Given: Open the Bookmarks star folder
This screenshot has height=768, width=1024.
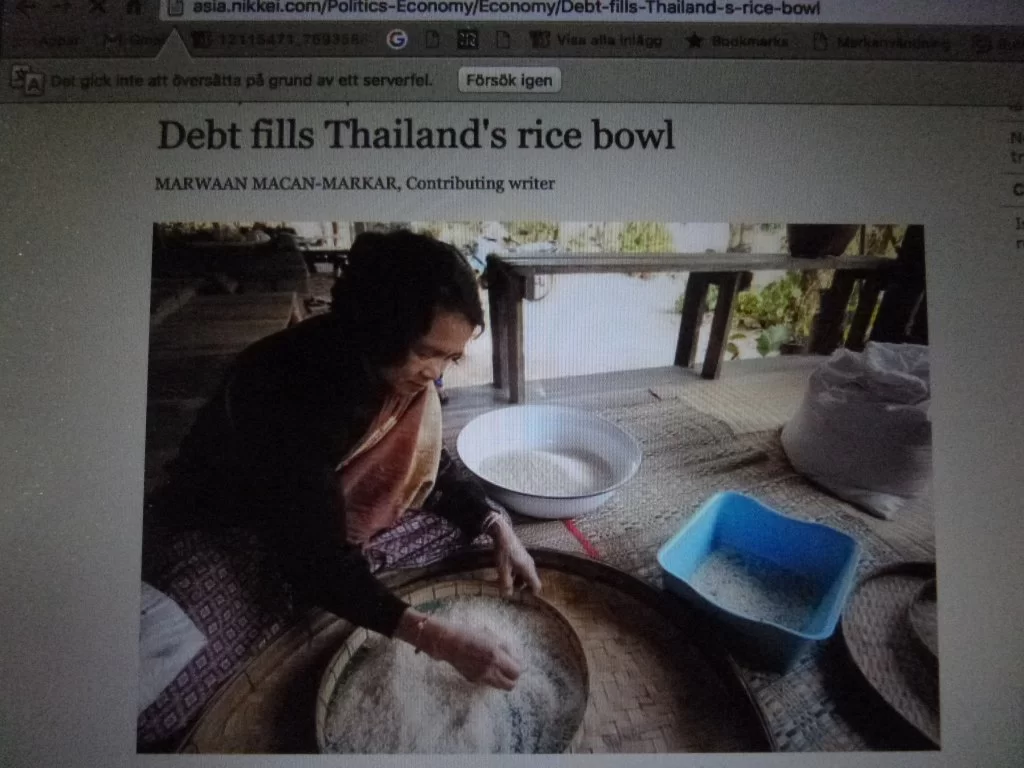Looking at the screenshot, I should coord(737,42).
